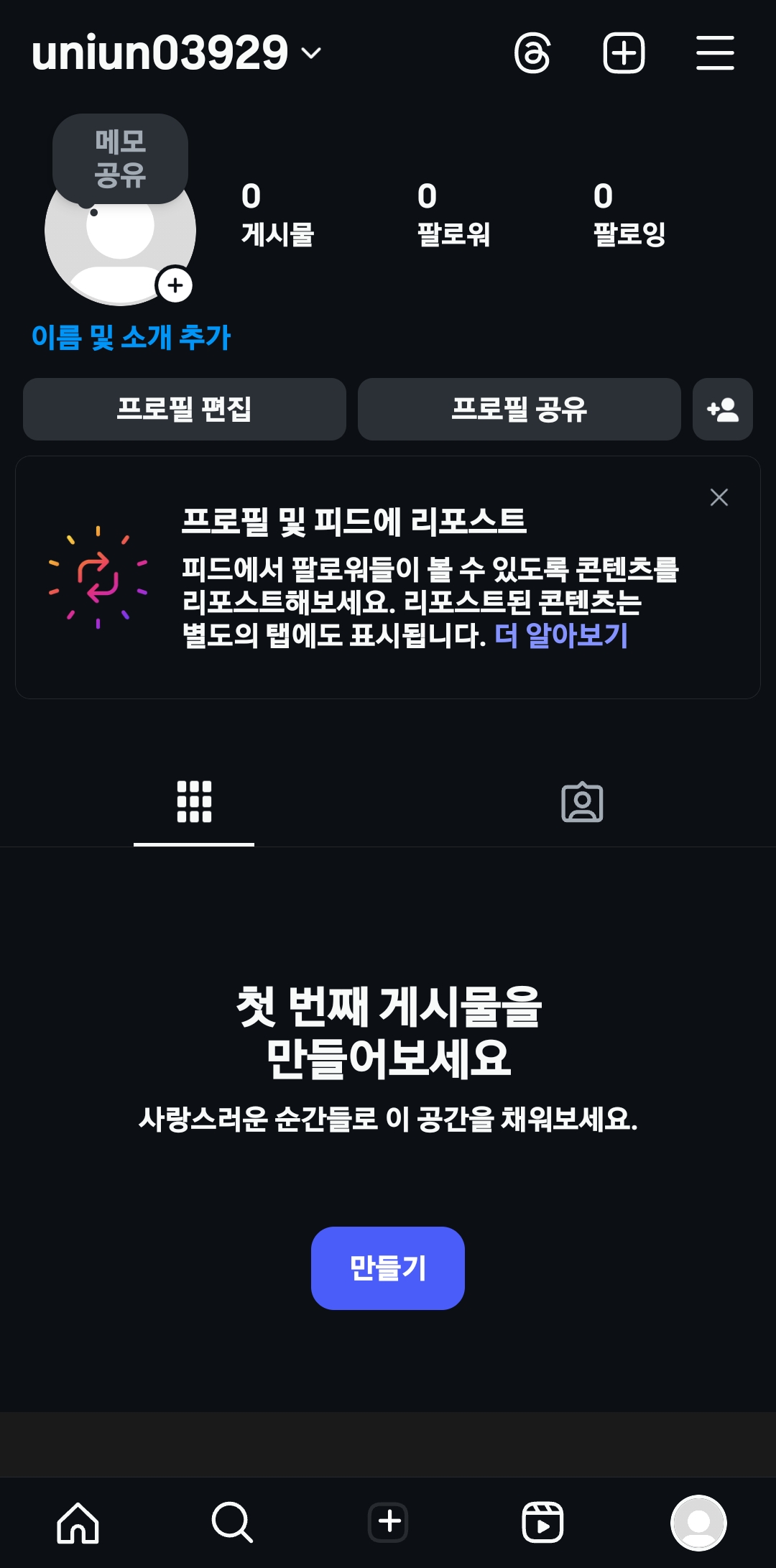Screen dimensions: 776x1568
Task: Add a profile photo via plus badge
Action: [175, 286]
